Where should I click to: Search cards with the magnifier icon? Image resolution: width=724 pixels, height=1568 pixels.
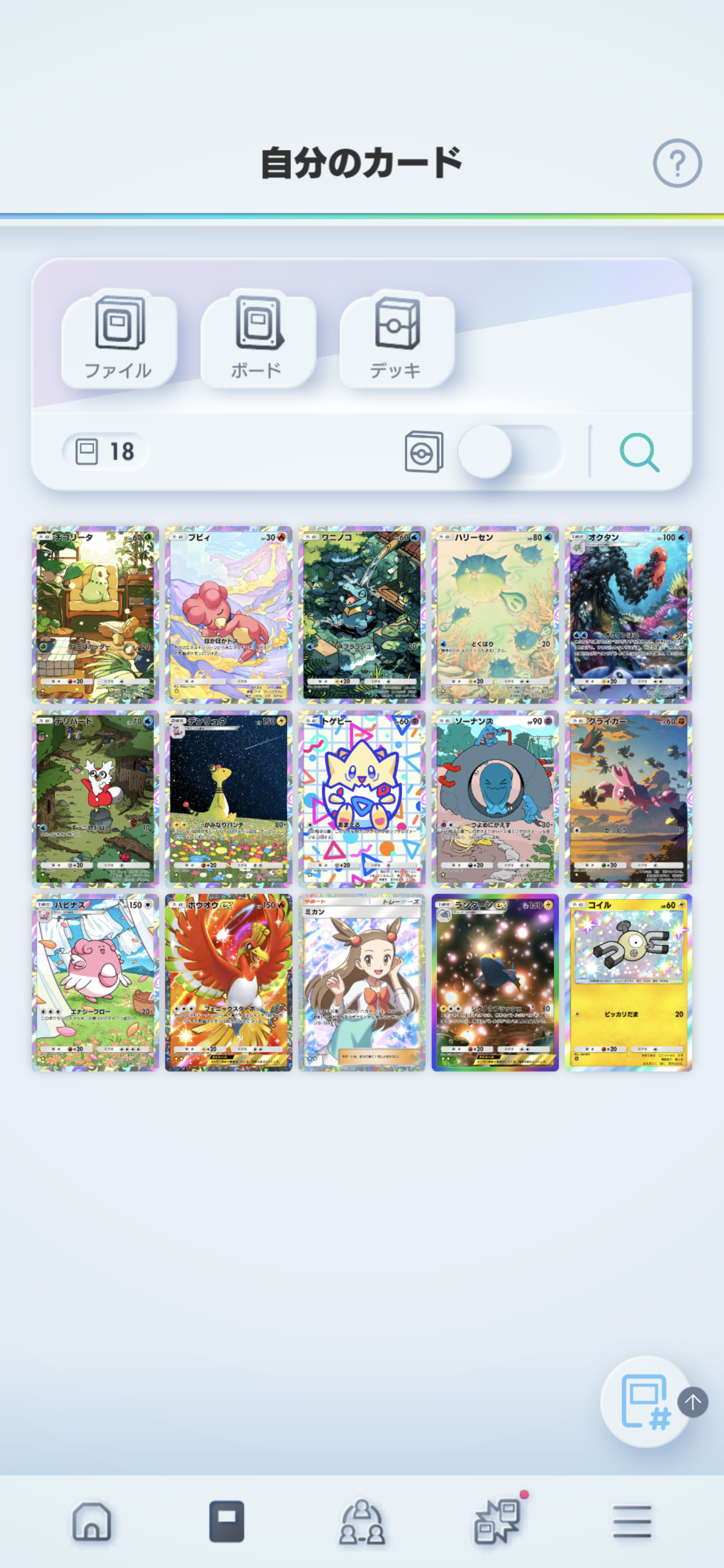pos(640,452)
